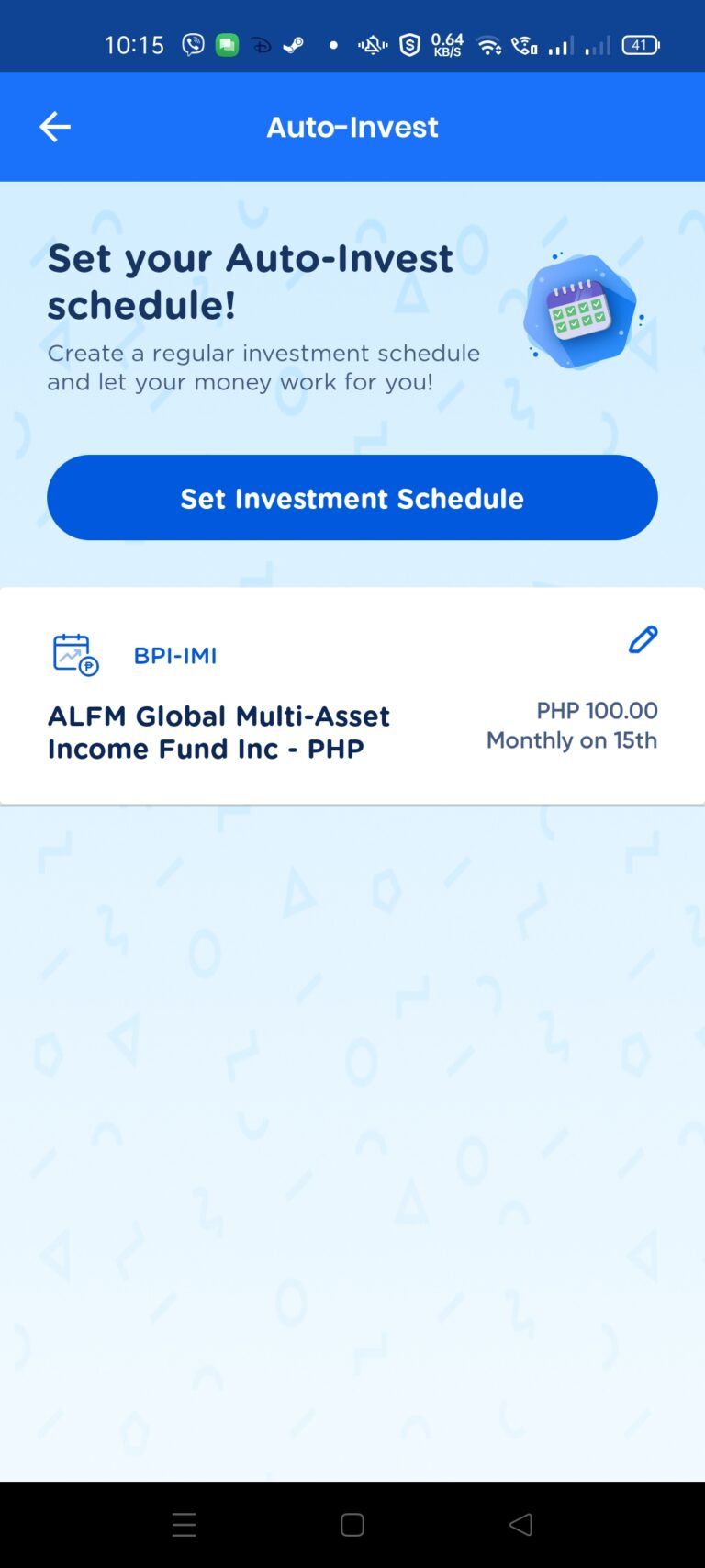The height and width of the screenshot is (1568, 705).
Task: Tap the recent apps button in navigation bar
Action: [184, 1525]
